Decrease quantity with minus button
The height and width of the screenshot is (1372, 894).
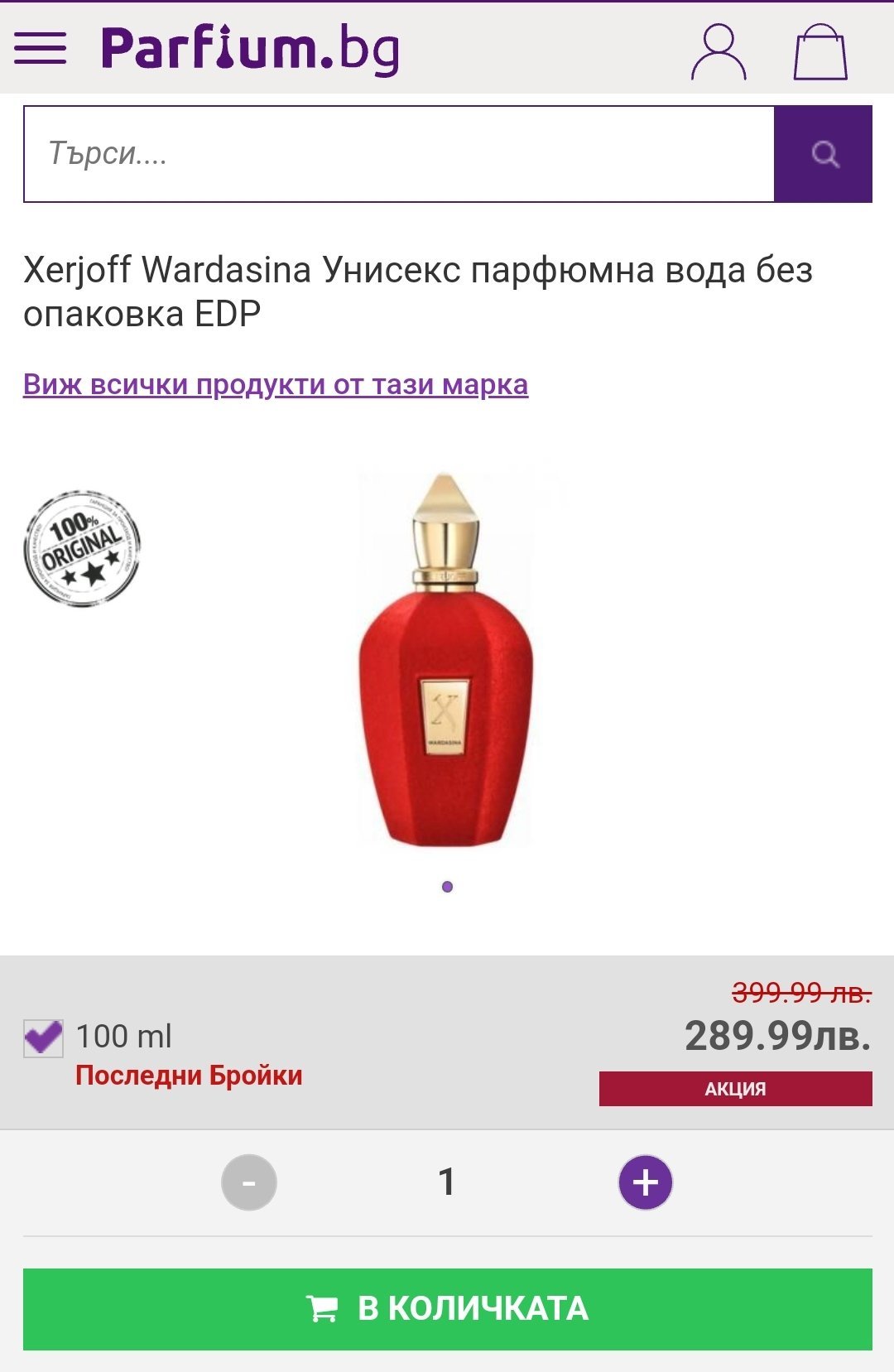point(248,1182)
